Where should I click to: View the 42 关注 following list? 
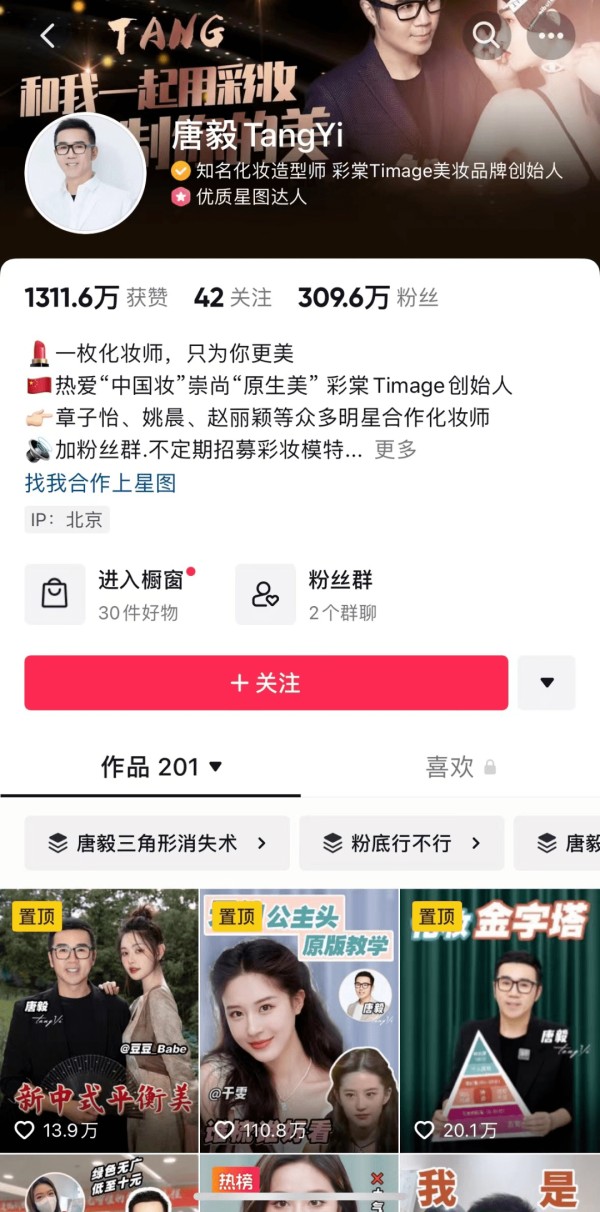232,298
